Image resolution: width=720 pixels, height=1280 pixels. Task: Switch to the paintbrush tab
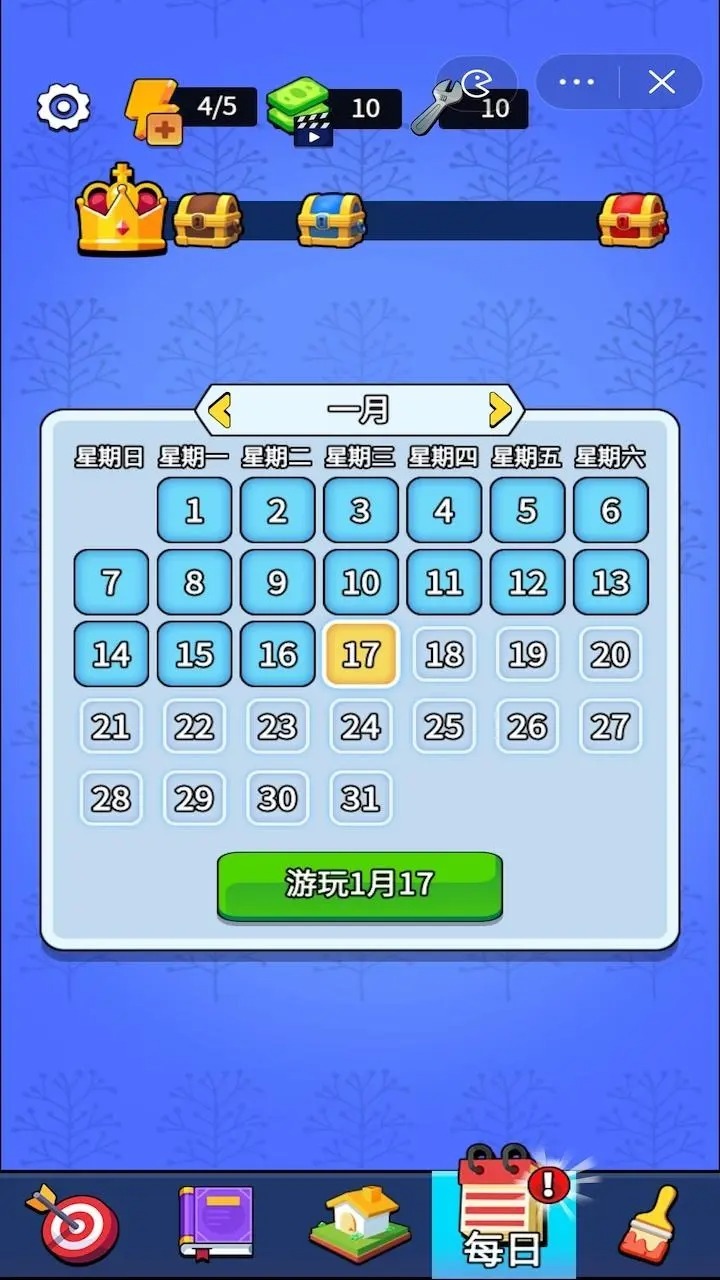(648, 1224)
